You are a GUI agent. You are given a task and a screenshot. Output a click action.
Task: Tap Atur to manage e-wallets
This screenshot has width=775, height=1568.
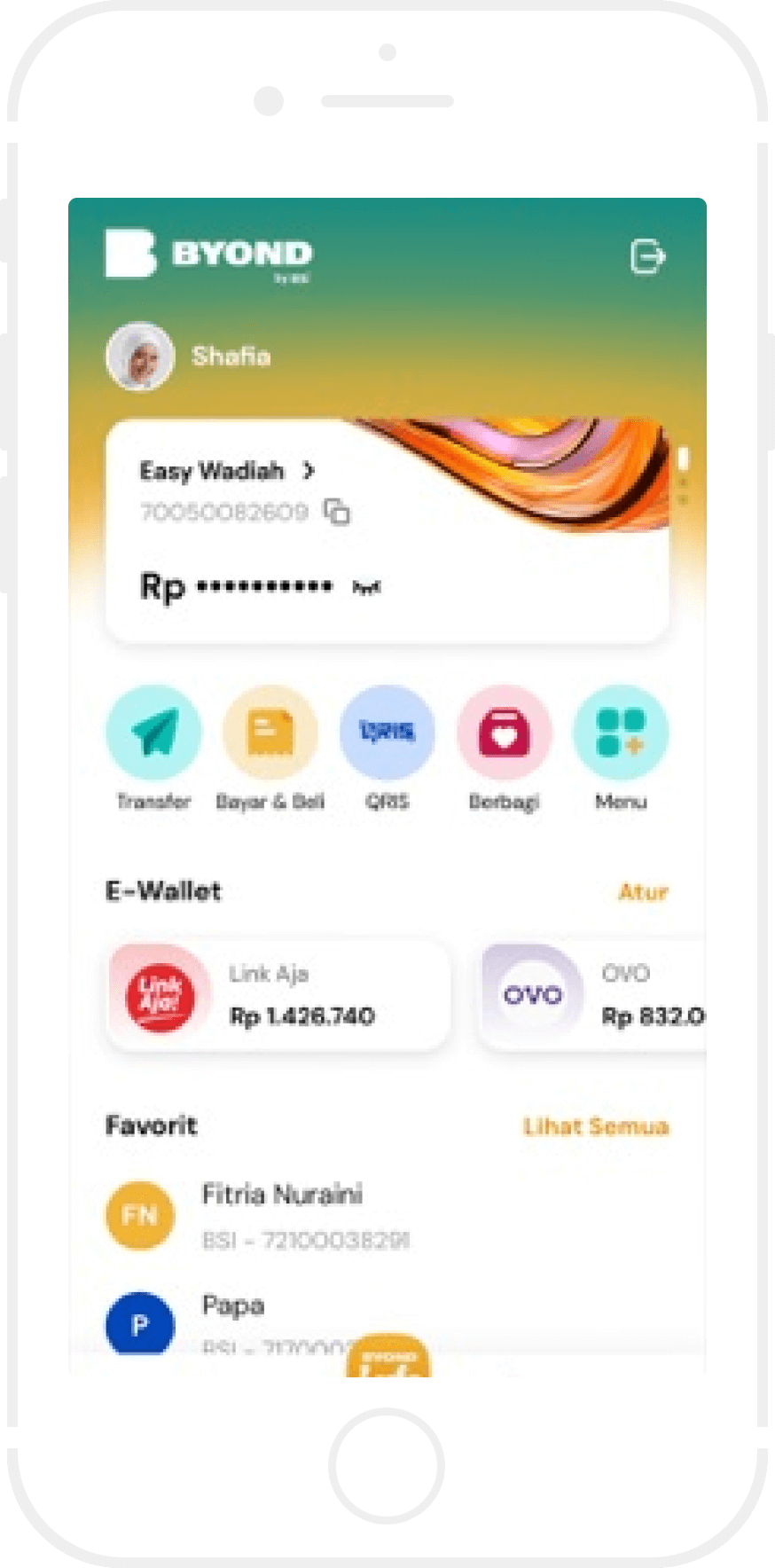[x=643, y=892]
